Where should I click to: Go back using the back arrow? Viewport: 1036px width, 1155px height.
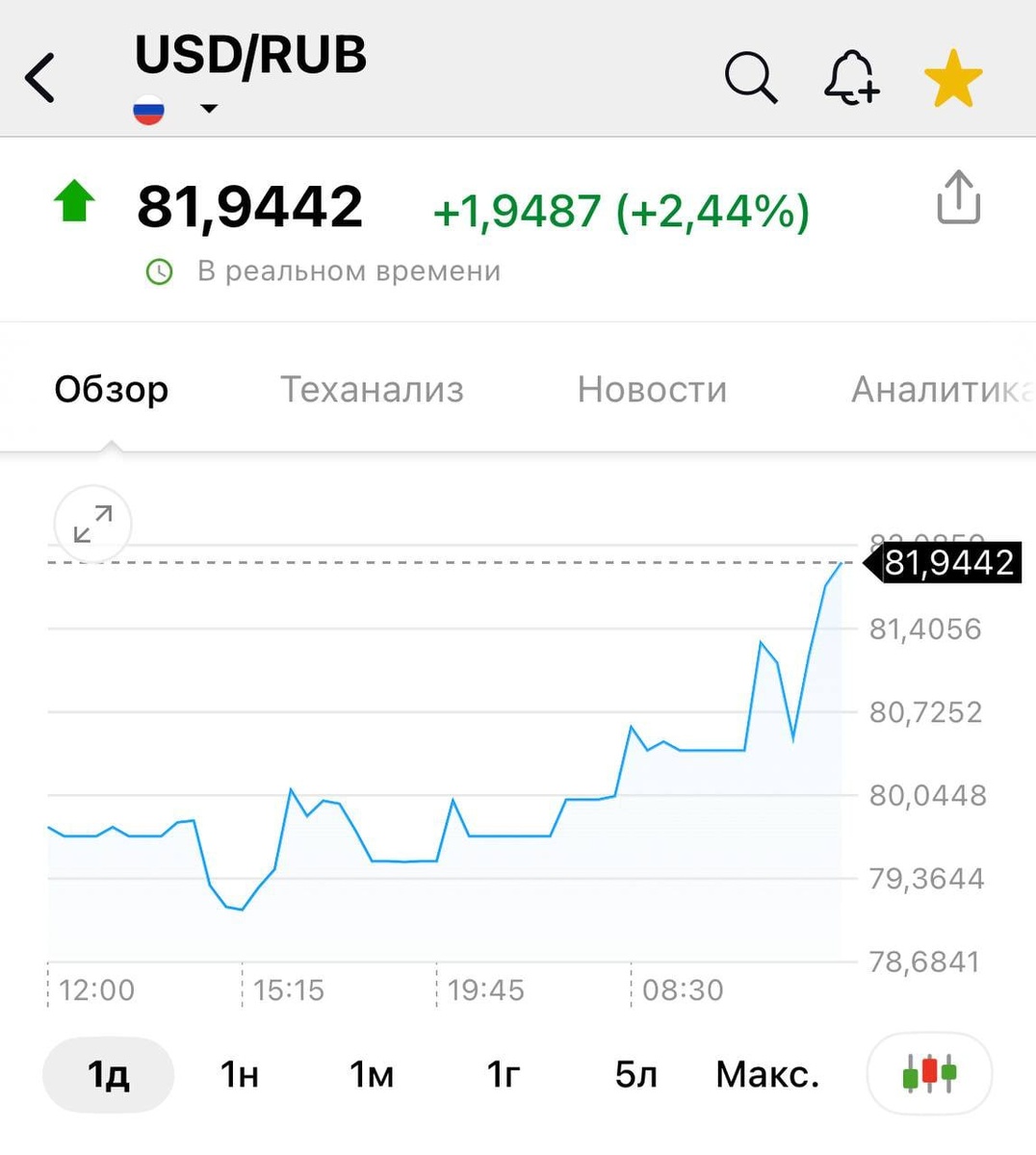click(x=41, y=78)
